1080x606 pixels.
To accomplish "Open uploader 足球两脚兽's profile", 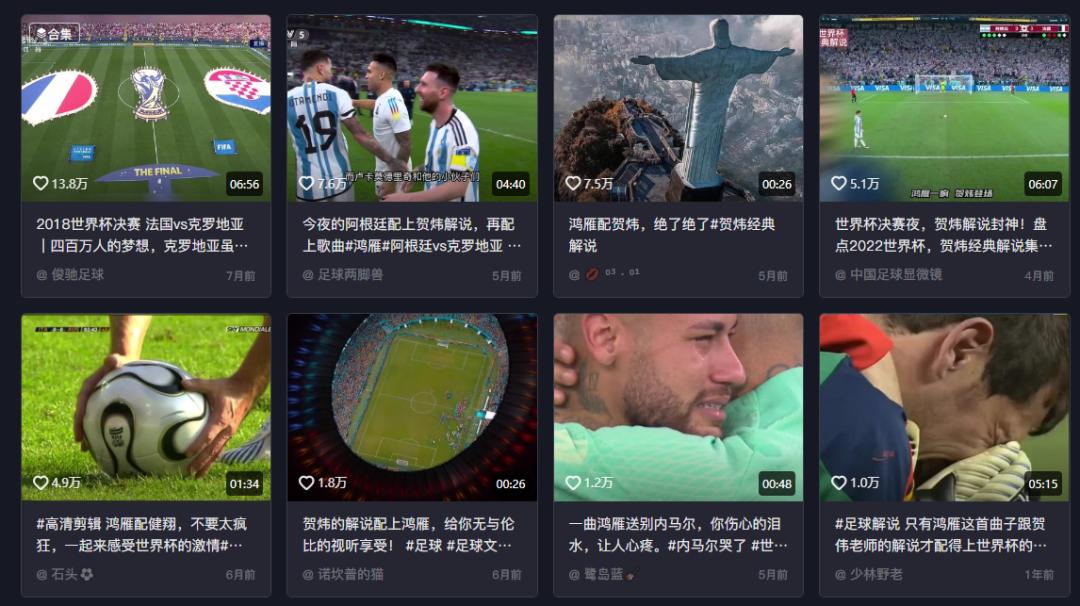I will (350, 275).
